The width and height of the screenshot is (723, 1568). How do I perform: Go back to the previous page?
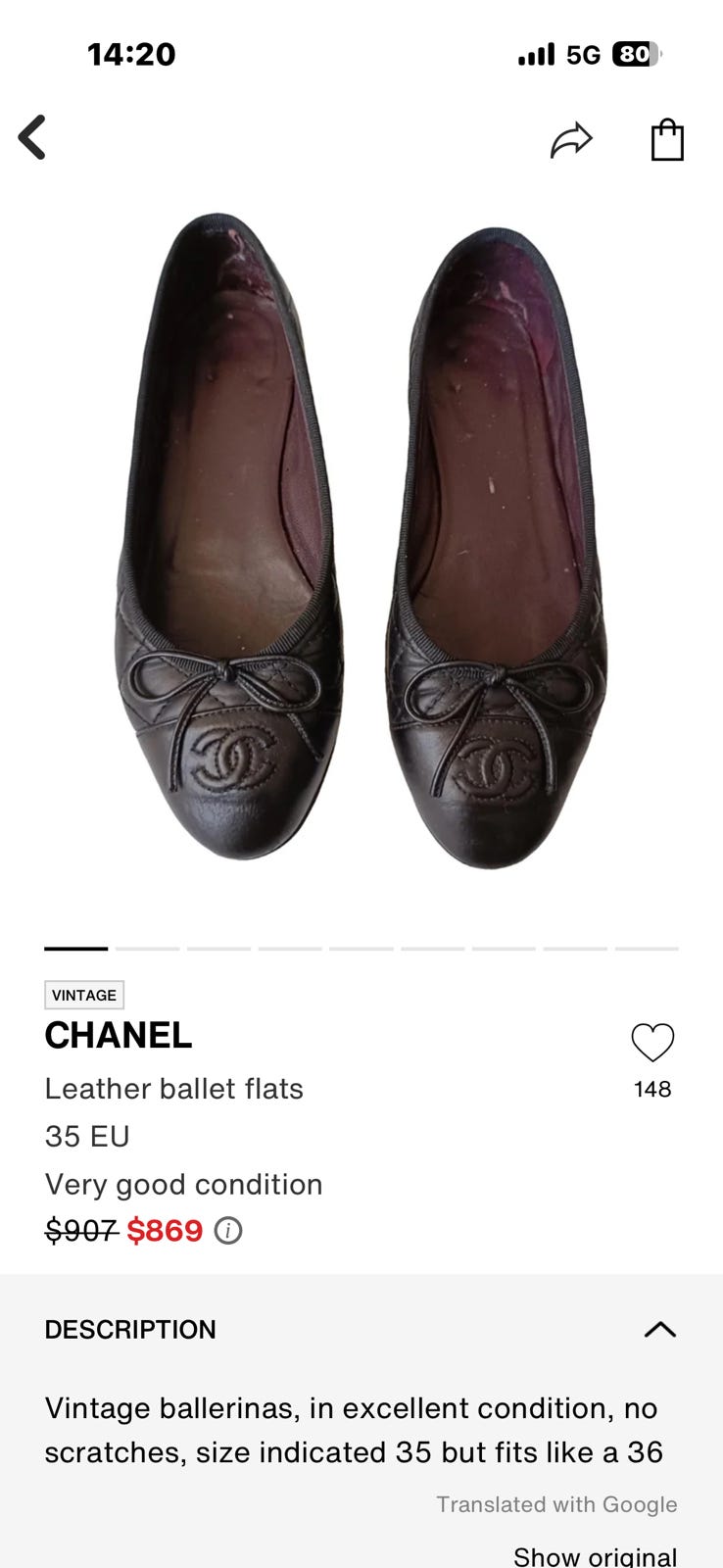[x=32, y=137]
